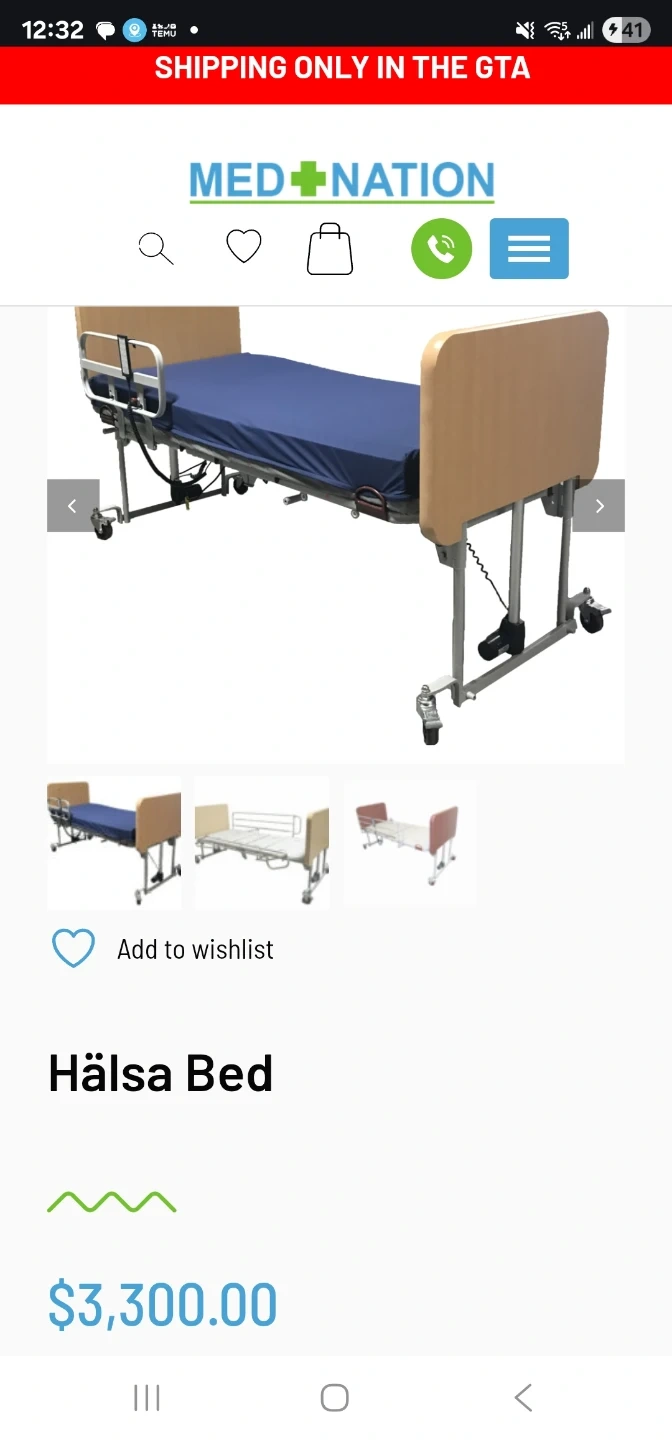Select the blue mattress bed thumbnail
The width and height of the screenshot is (672, 1440).
coord(114,842)
